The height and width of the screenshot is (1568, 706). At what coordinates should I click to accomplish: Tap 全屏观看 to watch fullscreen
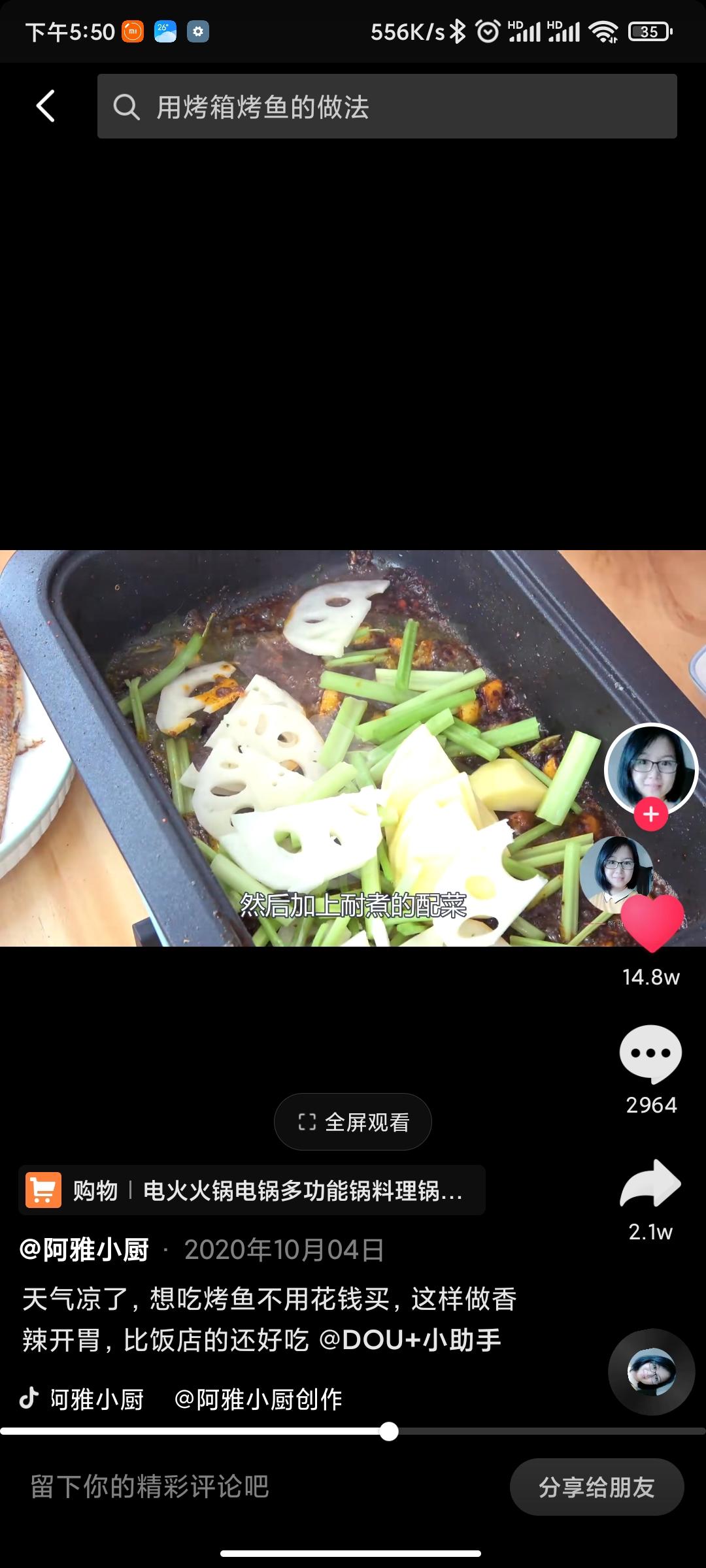(x=353, y=1122)
